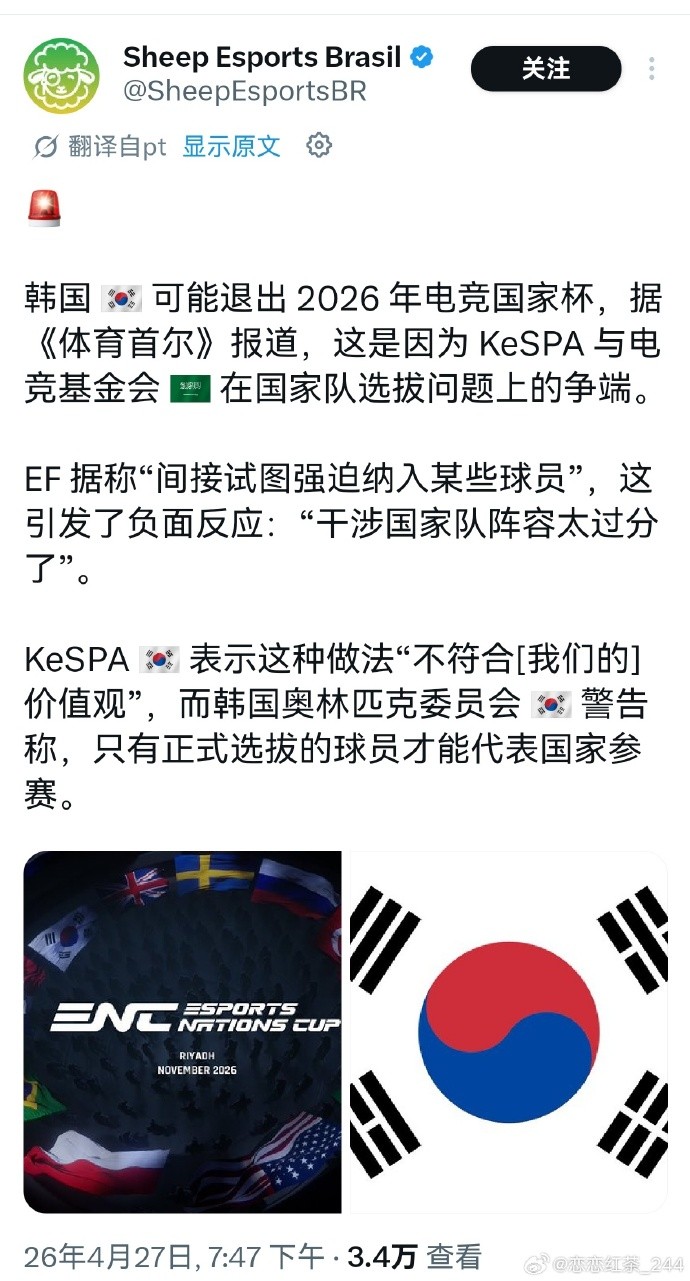This screenshot has width=690, height=1281.
Task: Open translation settings gear
Action: click(x=318, y=146)
